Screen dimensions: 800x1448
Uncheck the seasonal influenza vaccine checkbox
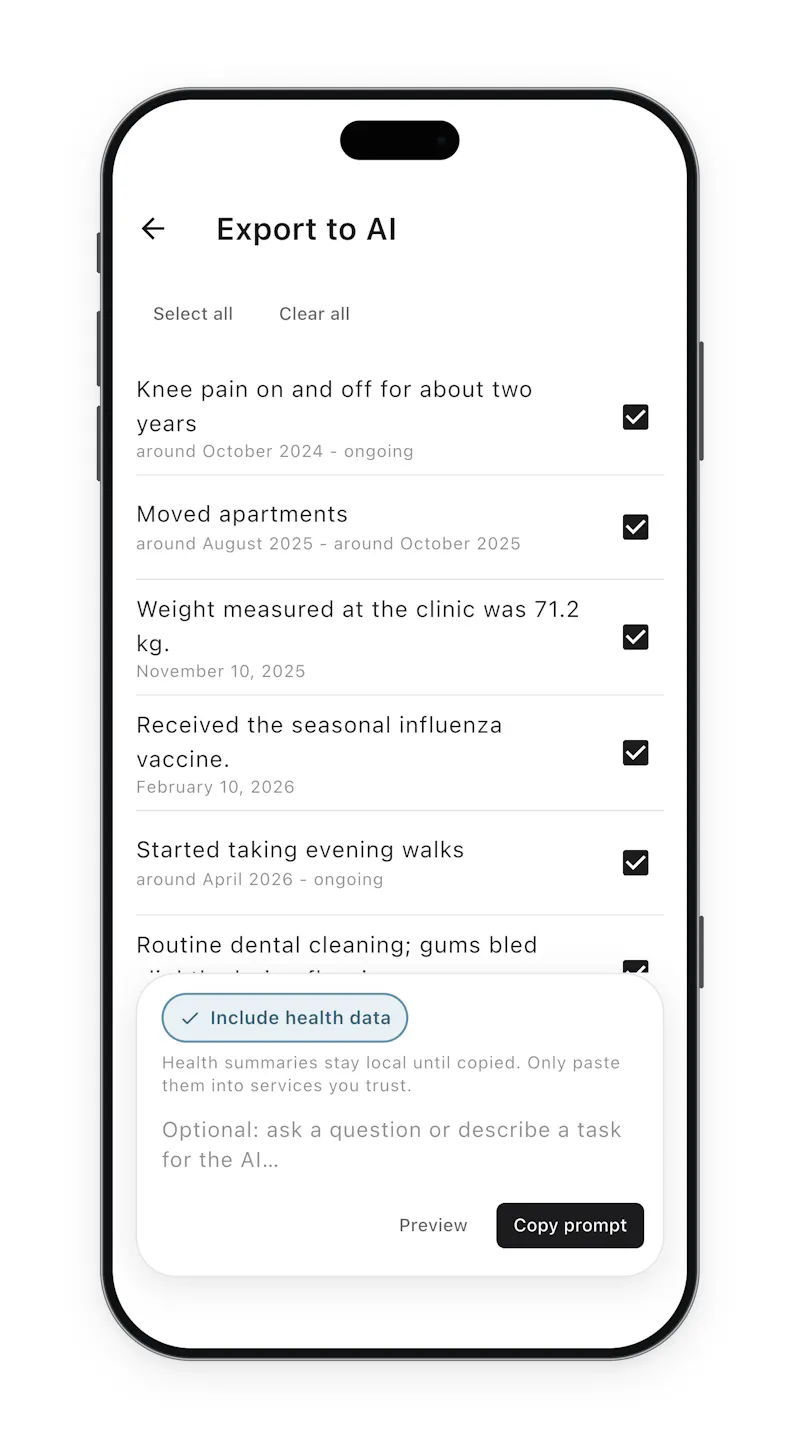(636, 753)
